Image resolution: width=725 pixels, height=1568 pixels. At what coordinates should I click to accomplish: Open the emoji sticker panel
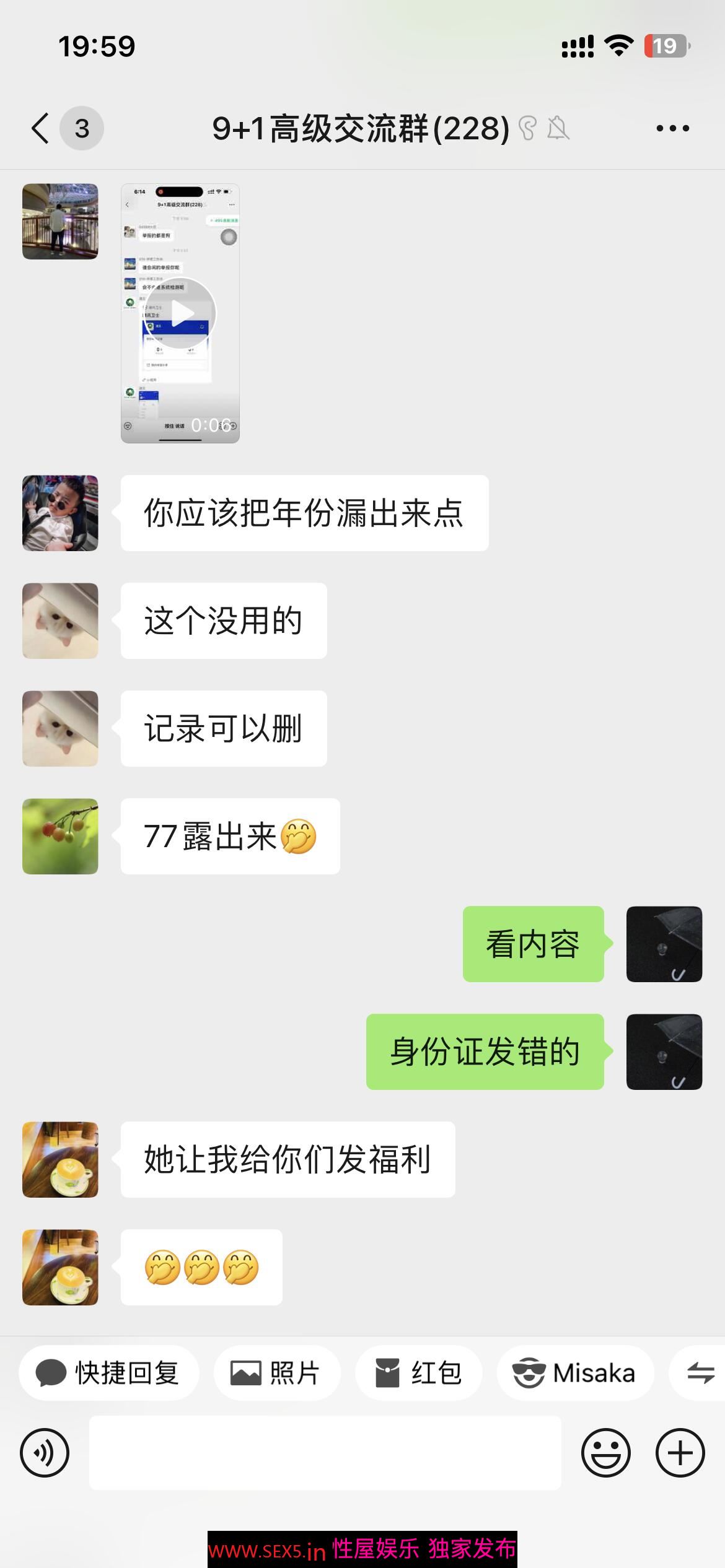[x=605, y=1452]
